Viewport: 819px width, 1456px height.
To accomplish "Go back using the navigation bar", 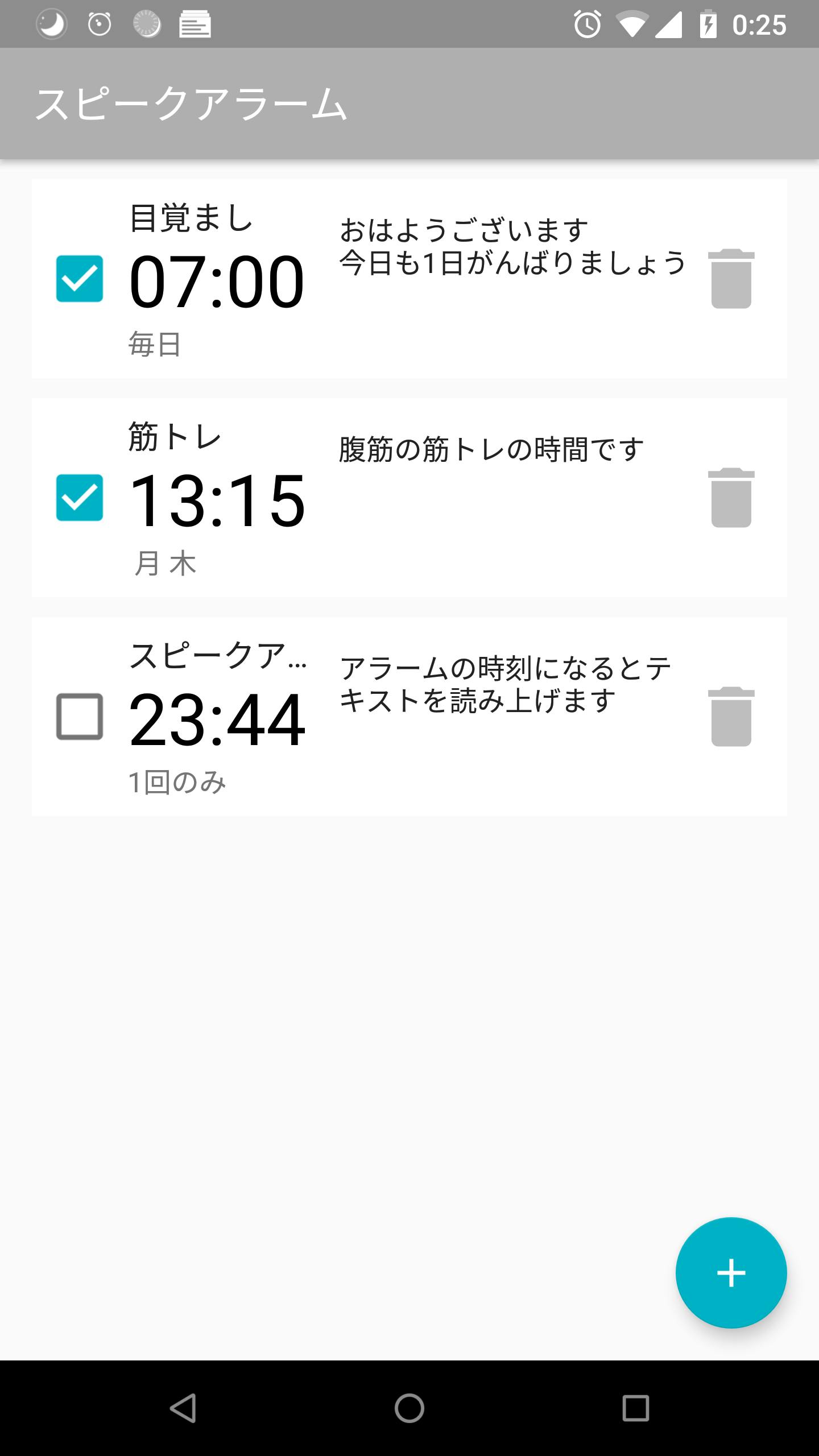I will [x=183, y=1408].
